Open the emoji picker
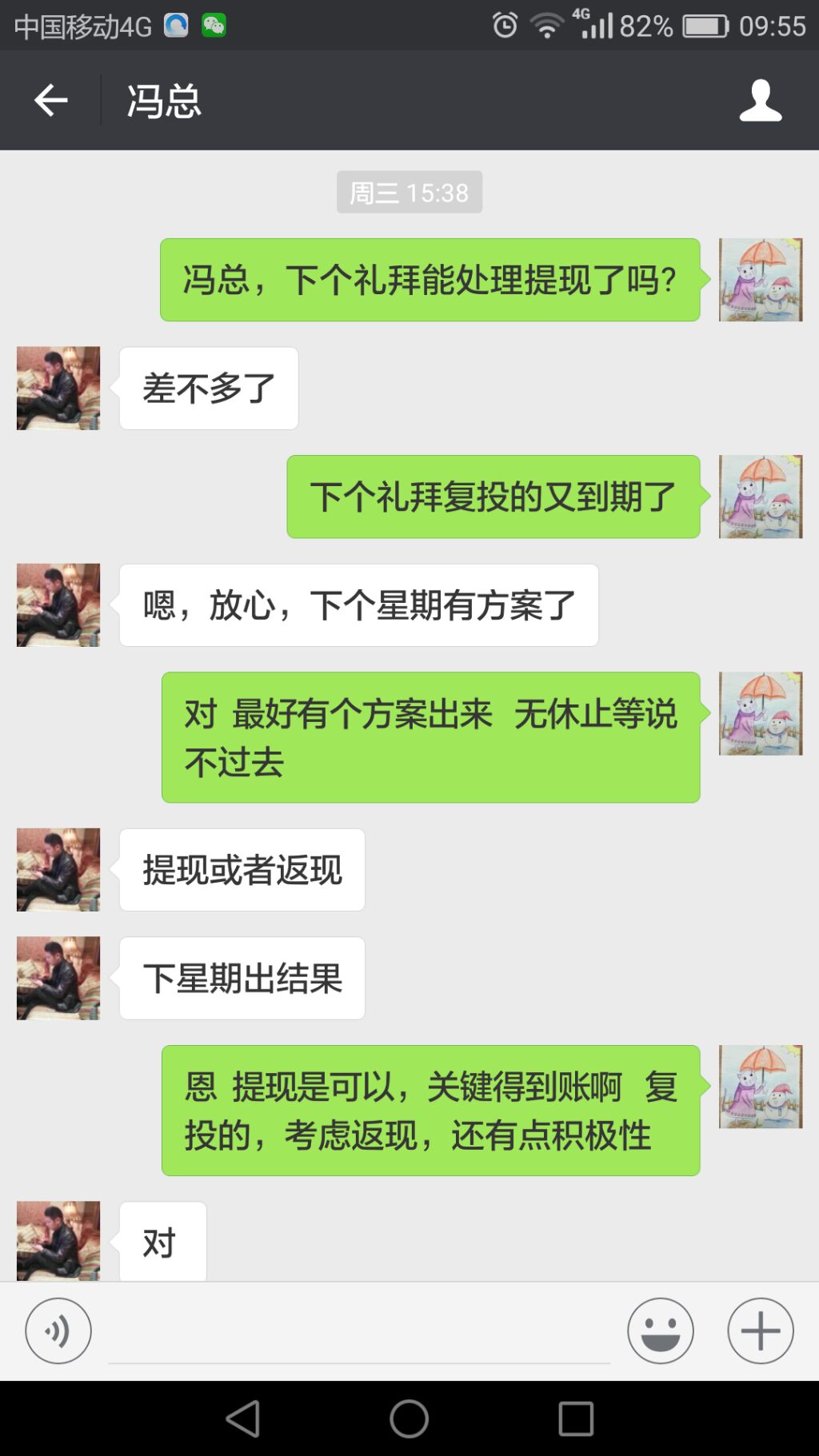Viewport: 819px width, 1456px height. pyautogui.click(x=660, y=1330)
